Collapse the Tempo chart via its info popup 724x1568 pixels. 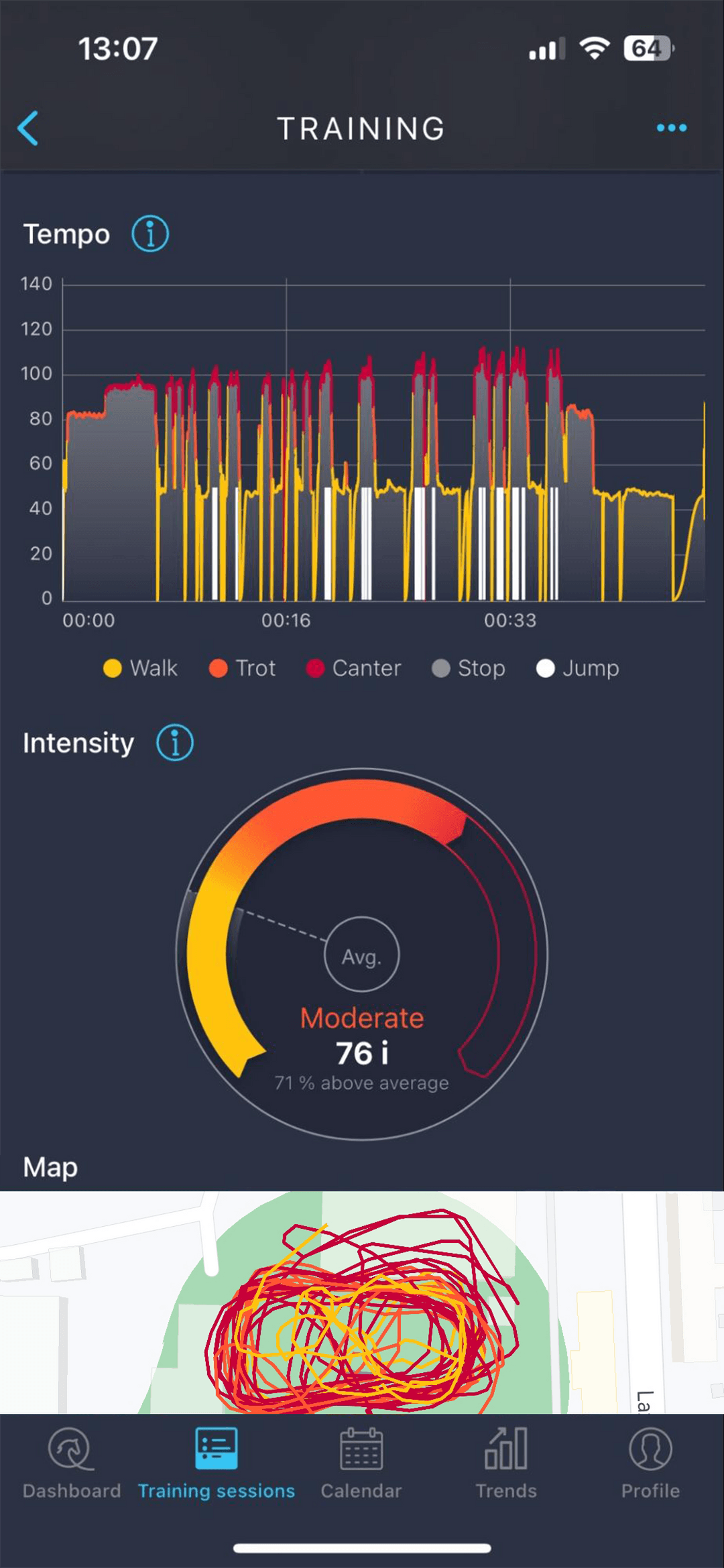150,234
